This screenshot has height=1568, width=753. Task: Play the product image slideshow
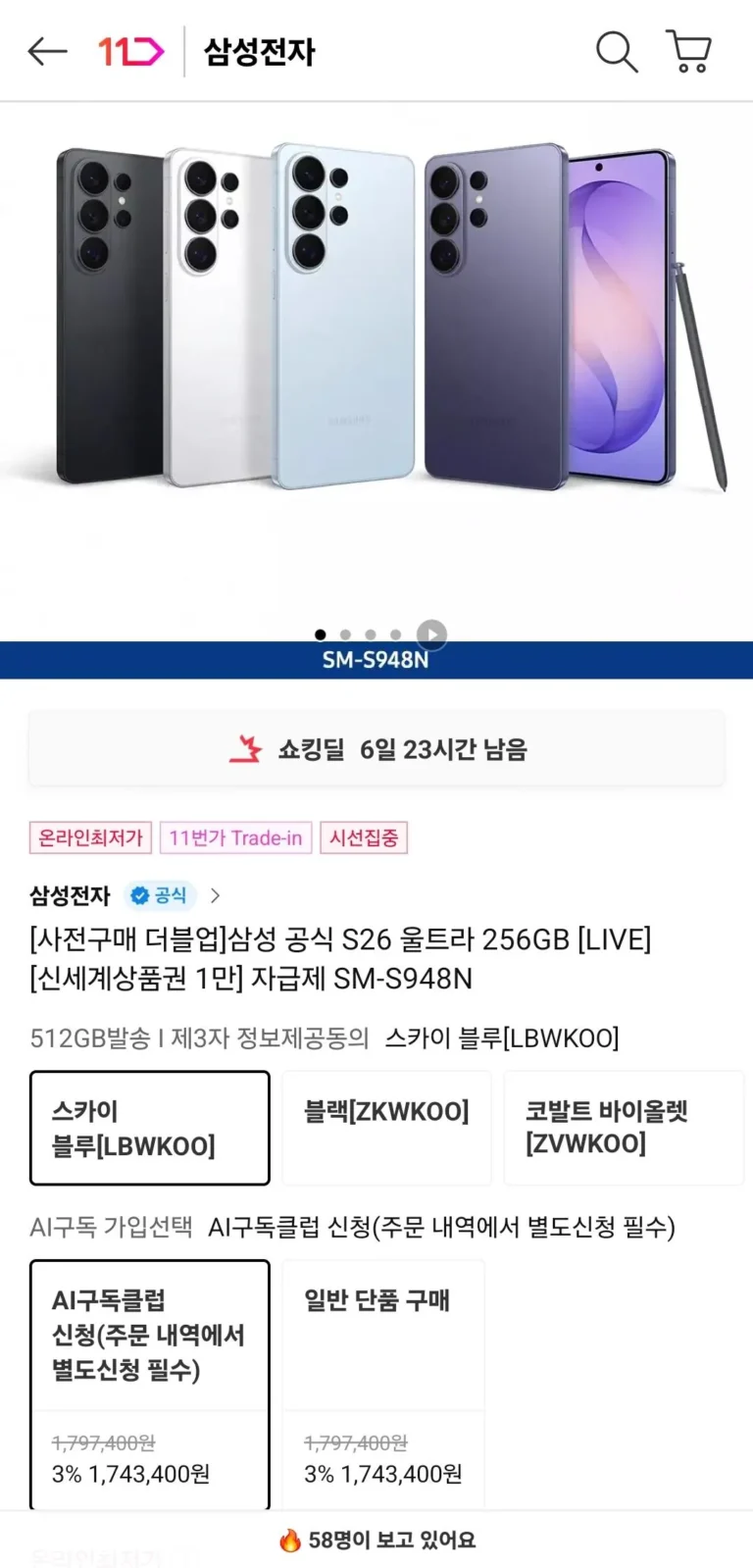click(x=431, y=634)
